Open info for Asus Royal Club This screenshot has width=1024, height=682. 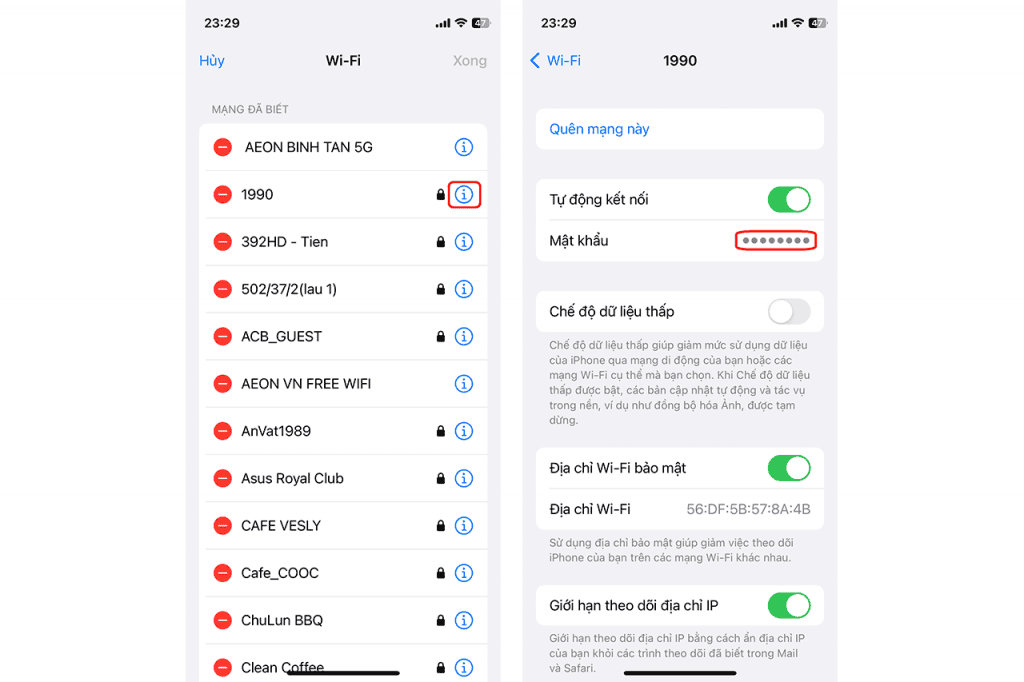tap(464, 479)
